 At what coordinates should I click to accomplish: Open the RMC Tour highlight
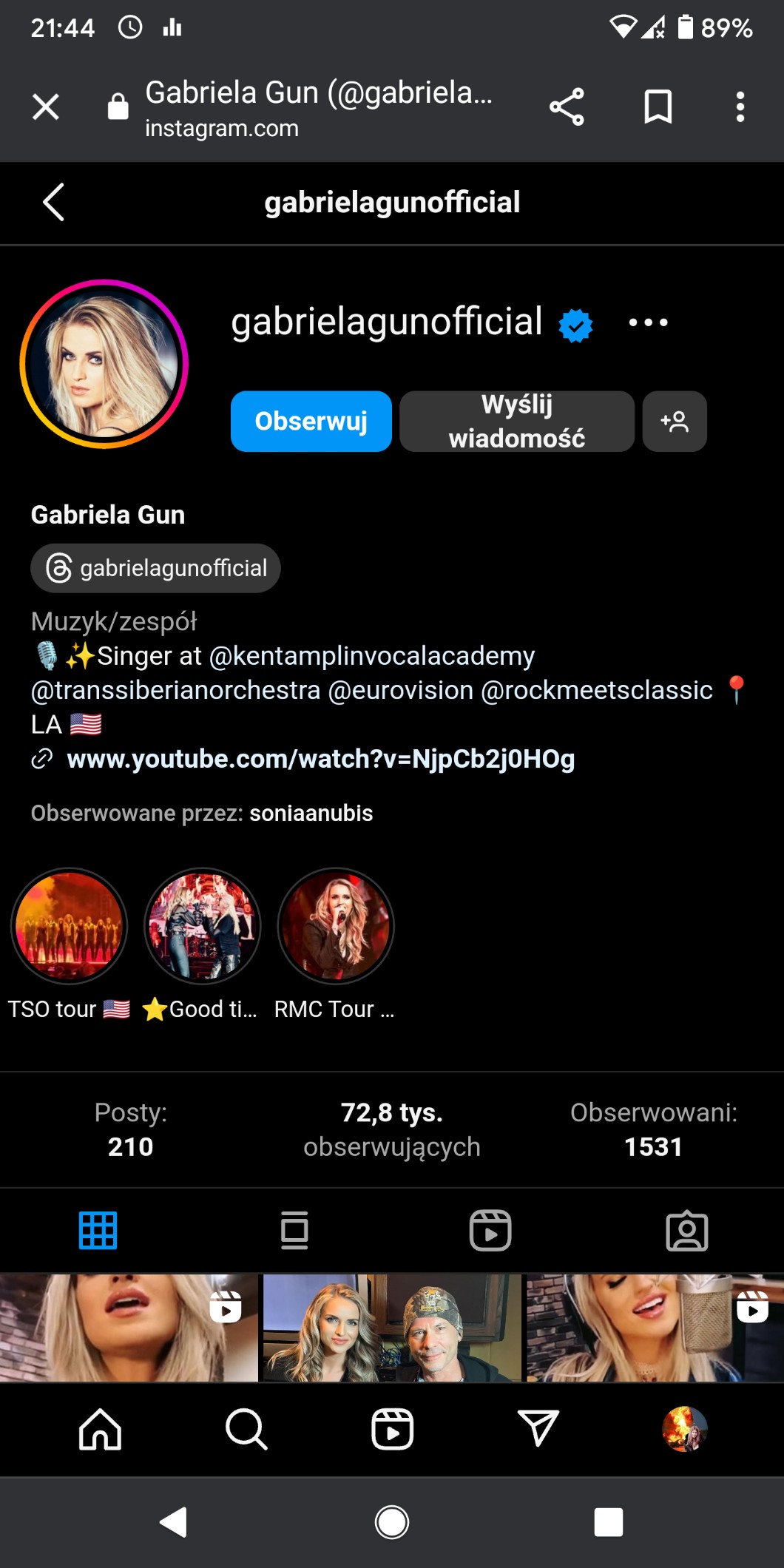coord(336,926)
